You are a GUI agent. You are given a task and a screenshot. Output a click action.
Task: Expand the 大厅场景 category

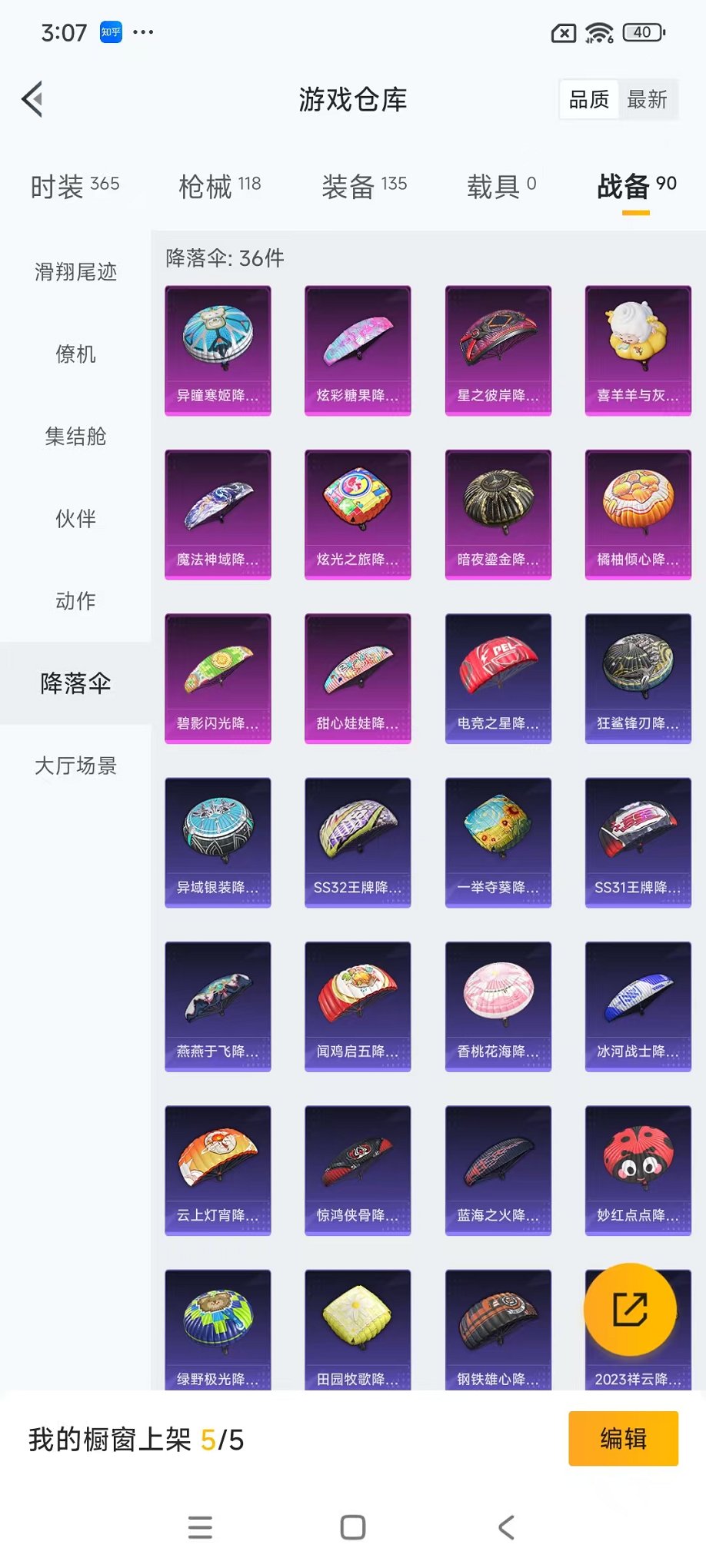pyautogui.click(x=75, y=766)
